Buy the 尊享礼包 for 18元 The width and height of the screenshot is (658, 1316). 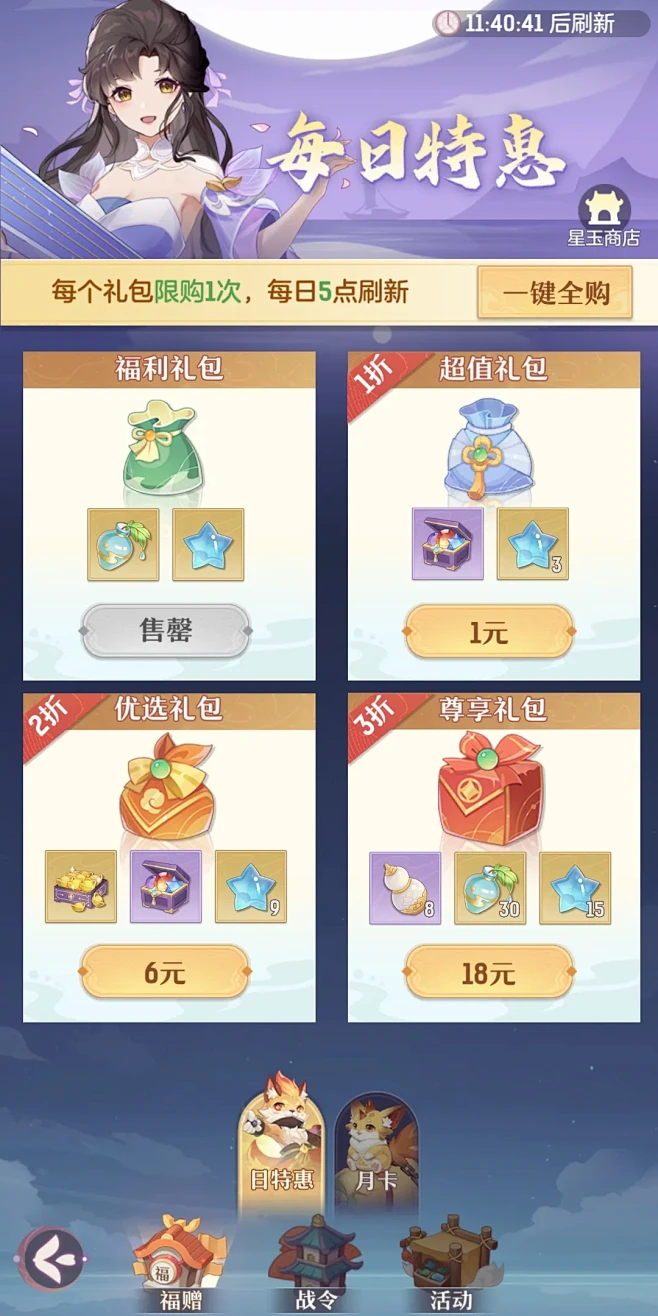489,972
